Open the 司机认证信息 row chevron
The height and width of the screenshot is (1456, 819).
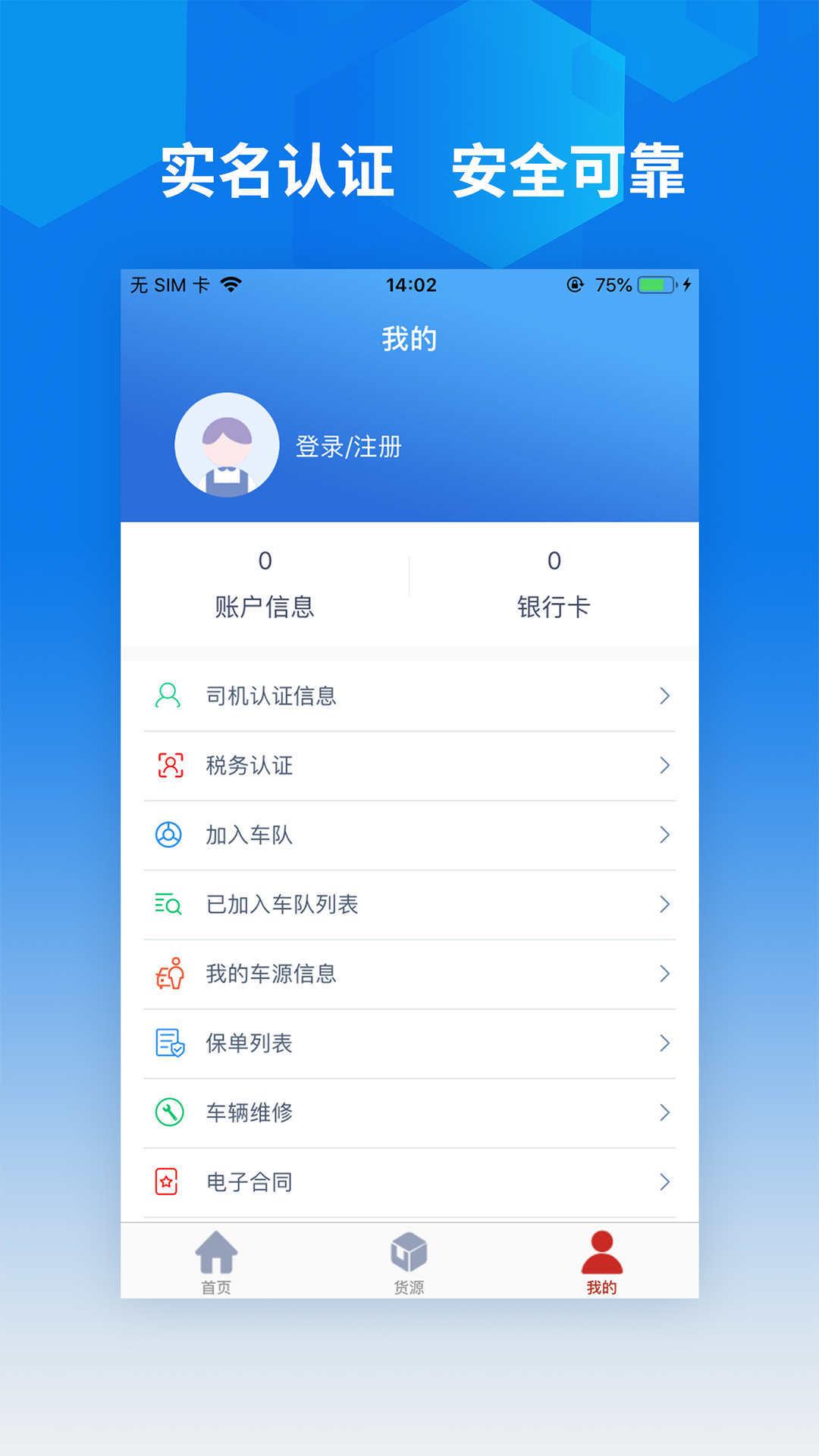click(x=665, y=695)
